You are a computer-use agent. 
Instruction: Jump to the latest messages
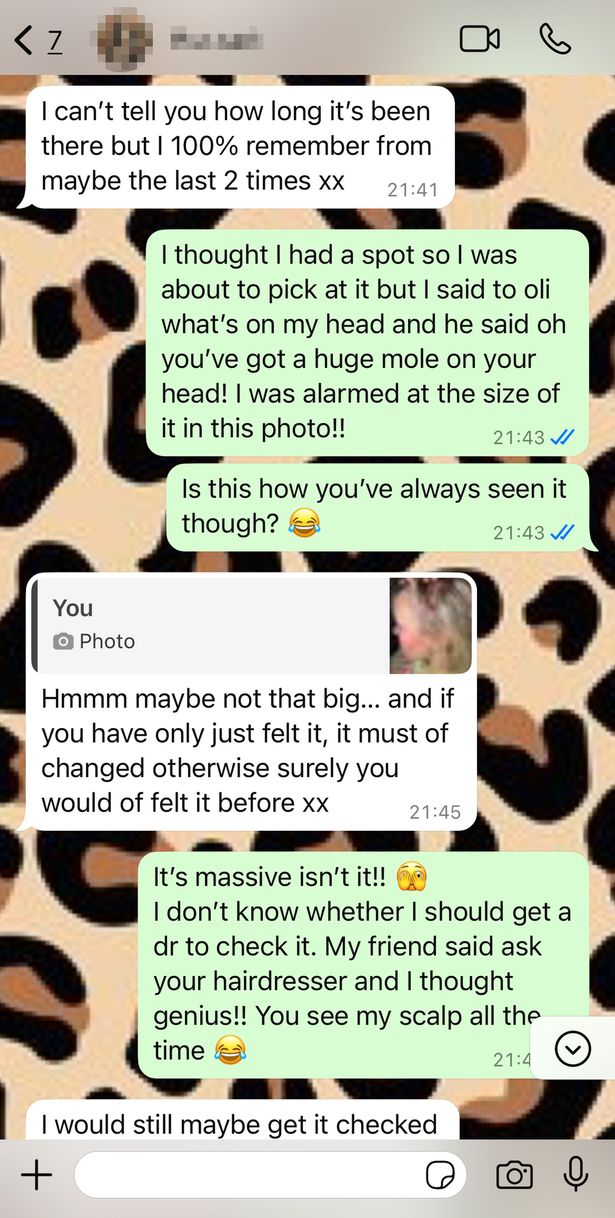click(572, 1048)
